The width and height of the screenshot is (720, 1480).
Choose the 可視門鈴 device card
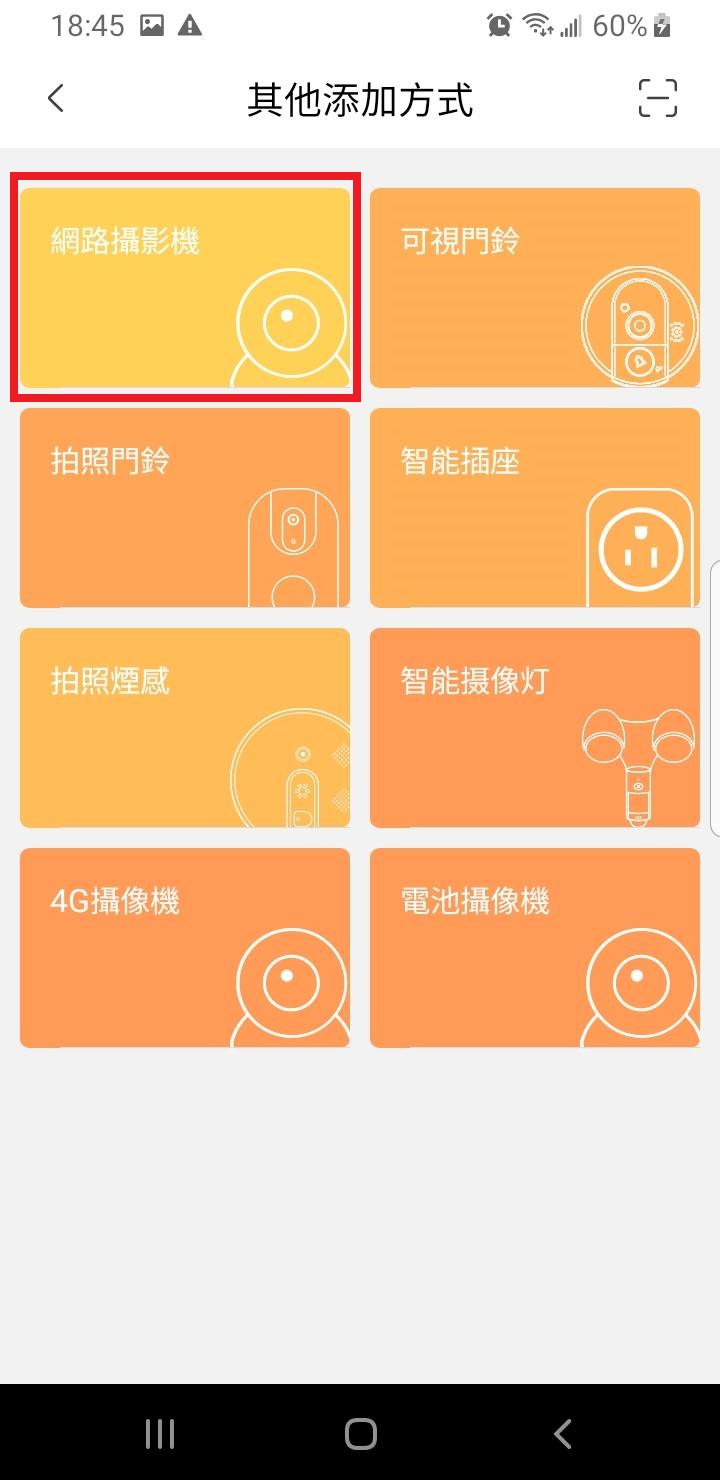coord(535,288)
